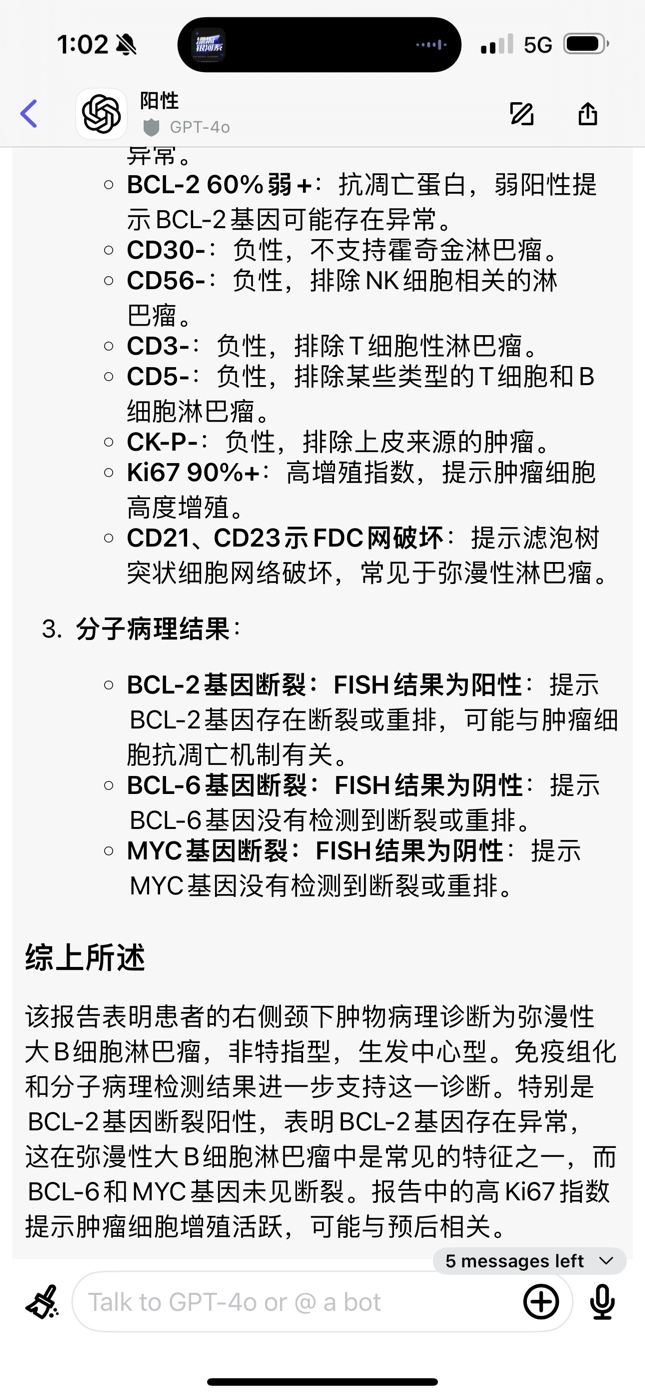Add an attachment with the plus button
The image size is (645, 1398).
click(x=541, y=1302)
